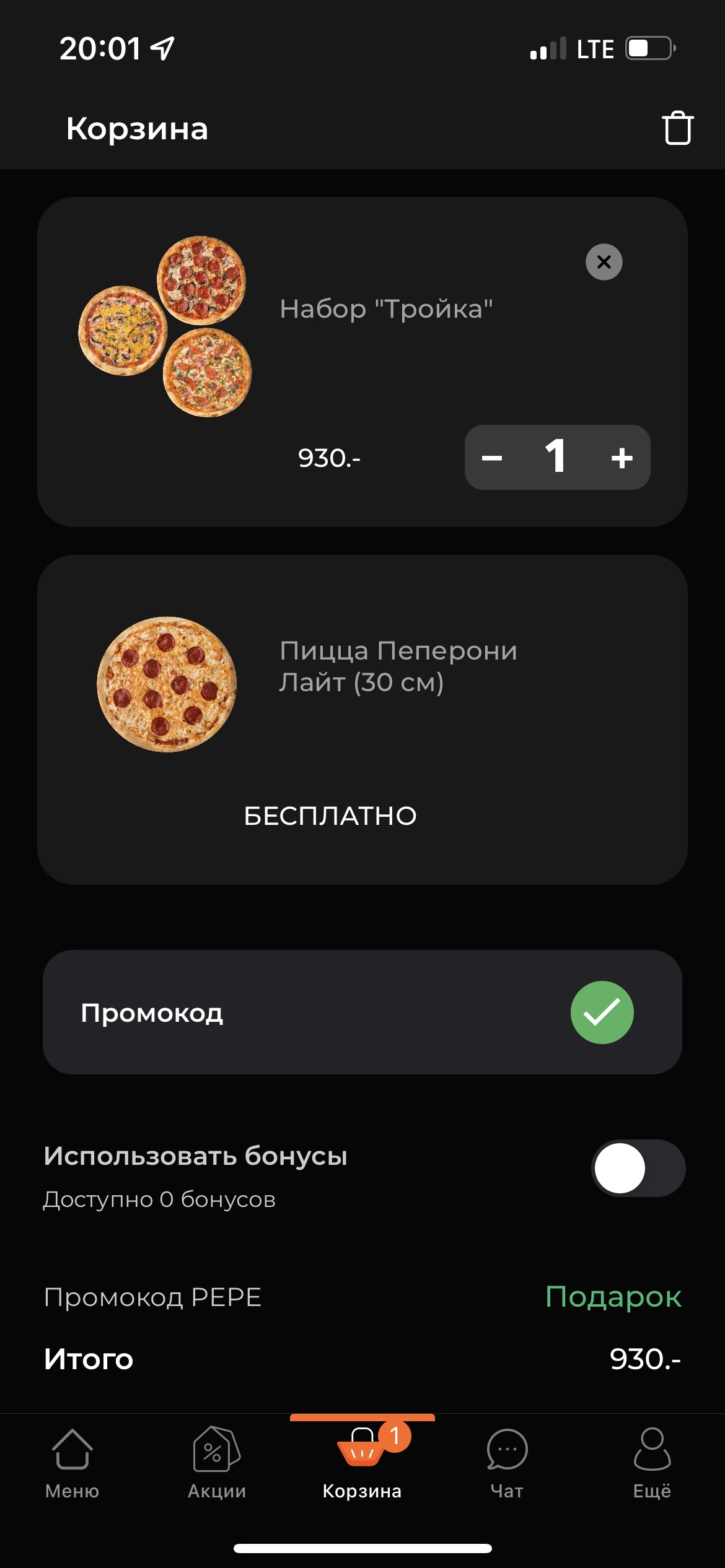
Task: Open the Ещё tab
Action: click(x=652, y=1464)
